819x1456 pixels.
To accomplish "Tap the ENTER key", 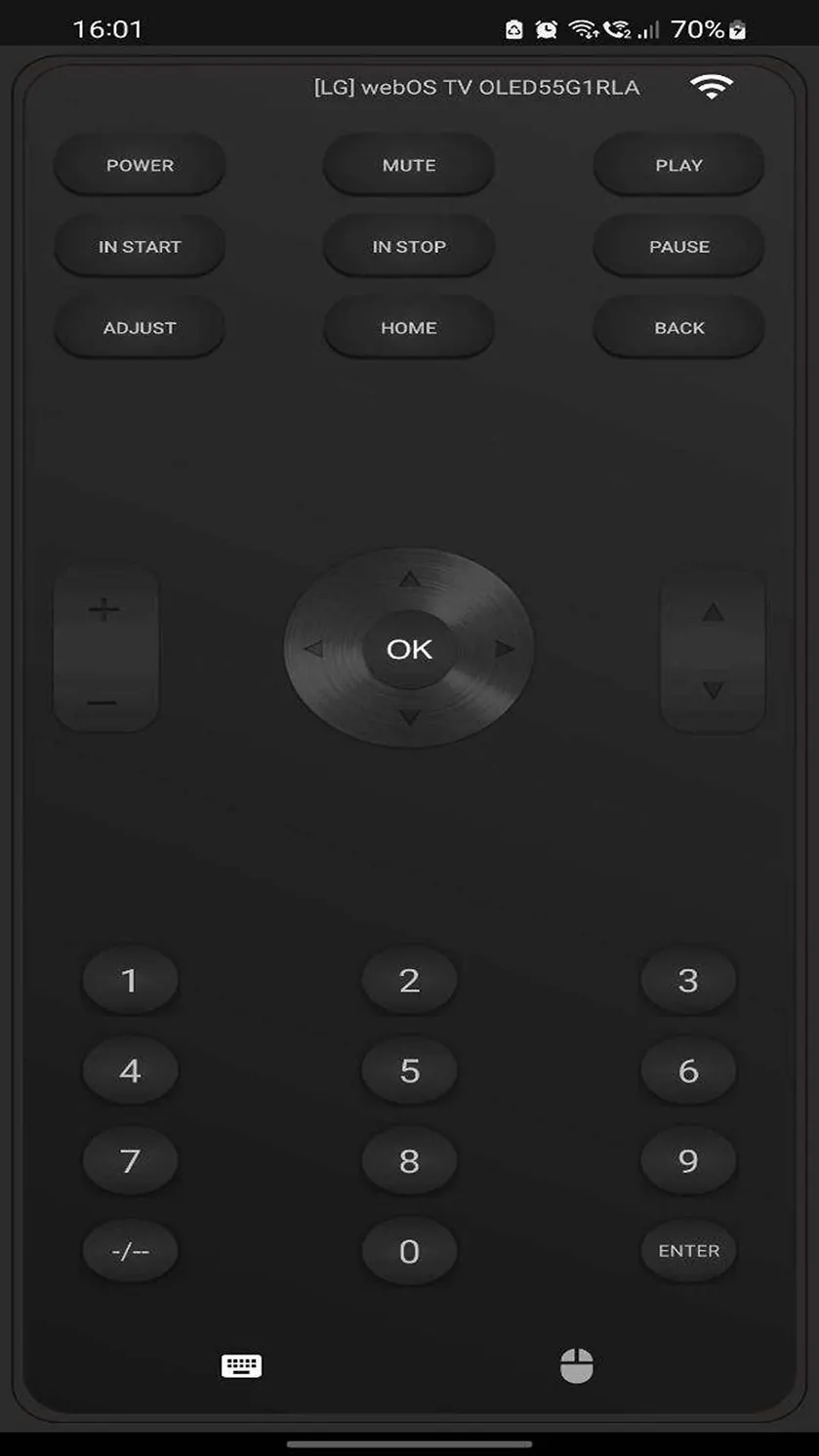I will 688,1250.
